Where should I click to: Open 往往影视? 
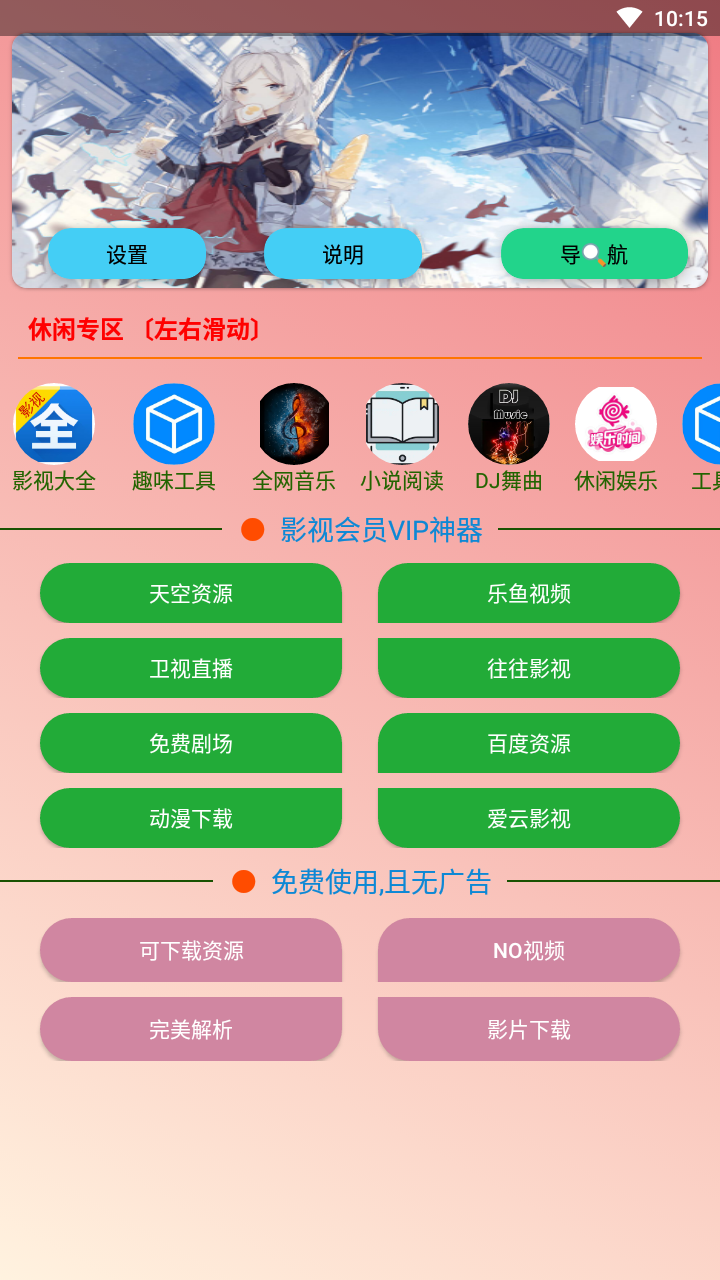(x=529, y=668)
